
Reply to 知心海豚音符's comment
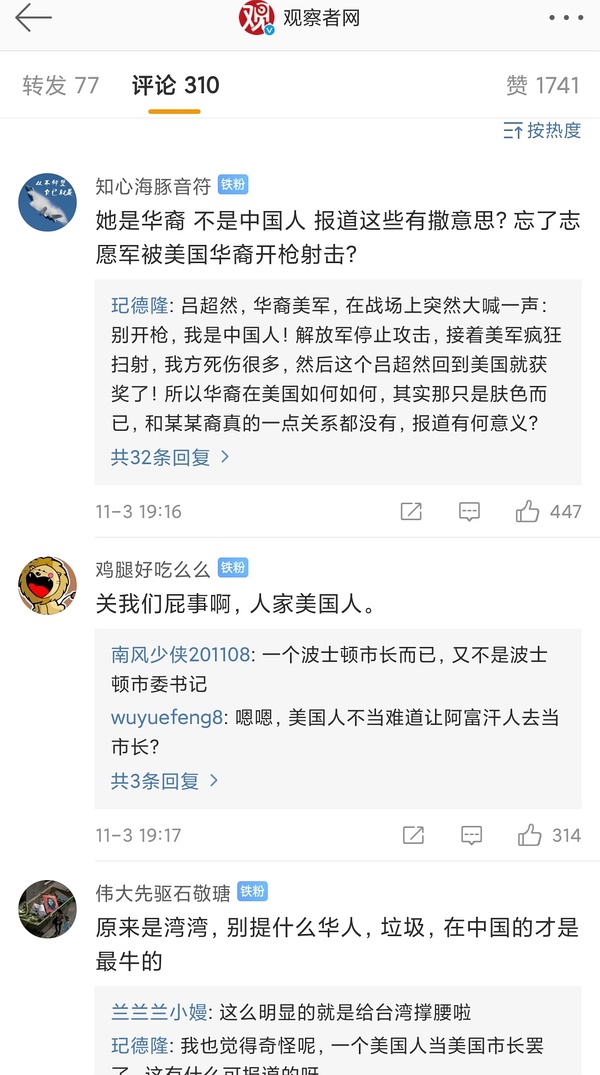coord(469,512)
